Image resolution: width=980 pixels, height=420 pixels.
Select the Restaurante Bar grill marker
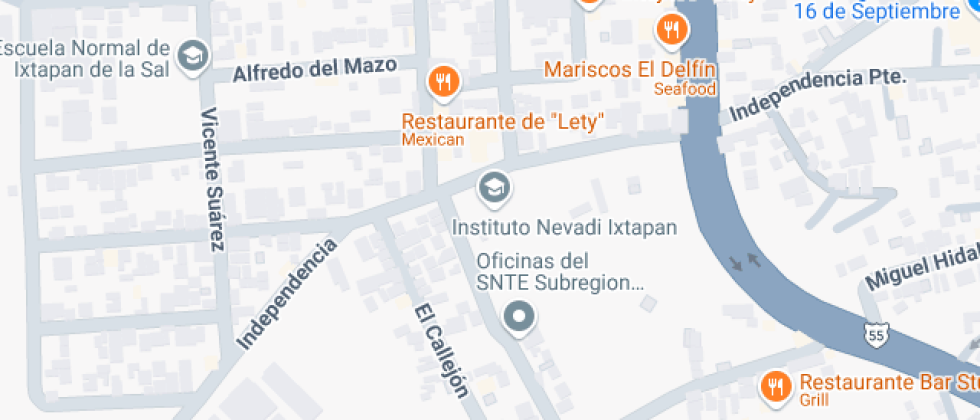[x=775, y=384]
